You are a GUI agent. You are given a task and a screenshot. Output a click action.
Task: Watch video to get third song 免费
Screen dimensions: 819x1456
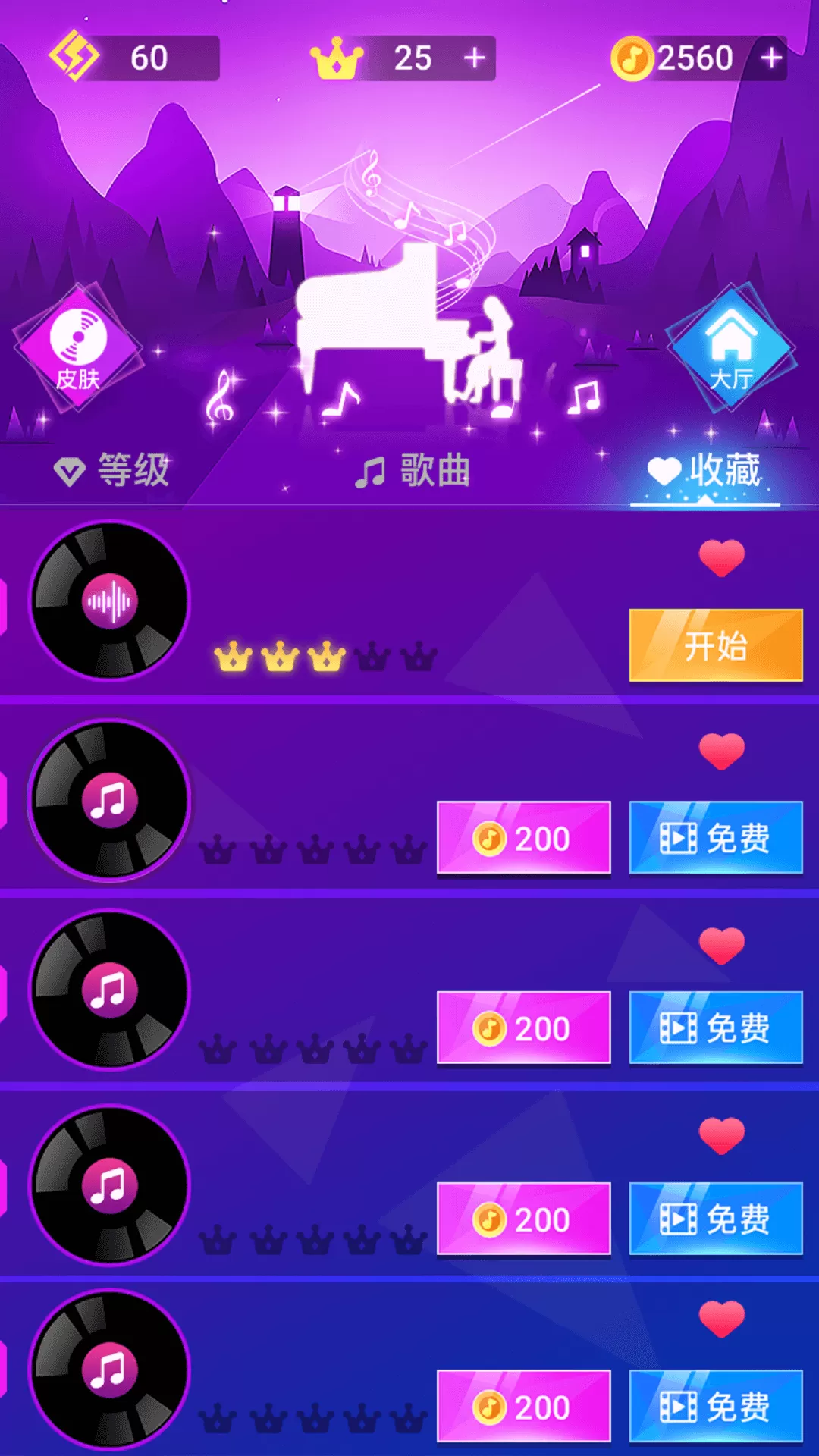[x=715, y=1028]
